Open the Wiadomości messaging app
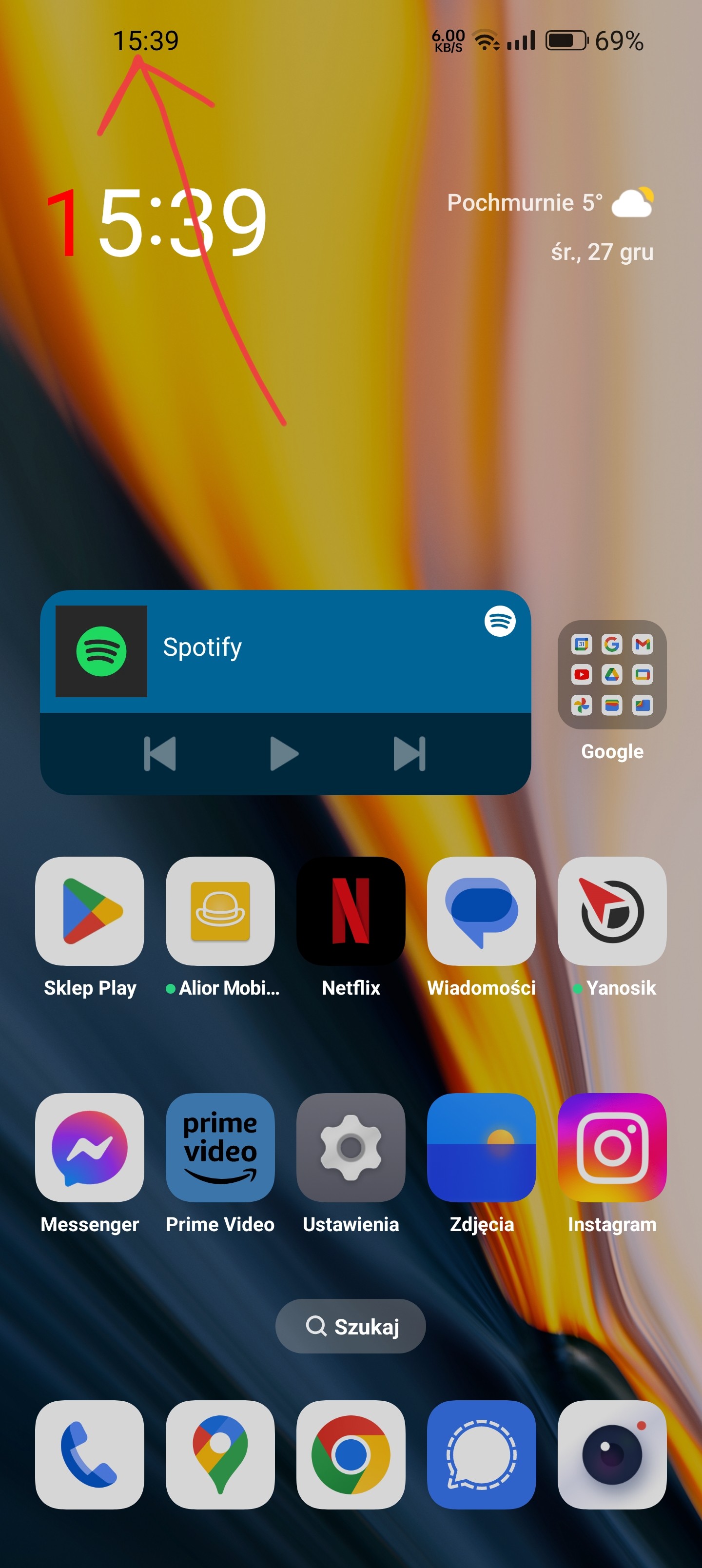 point(481,911)
